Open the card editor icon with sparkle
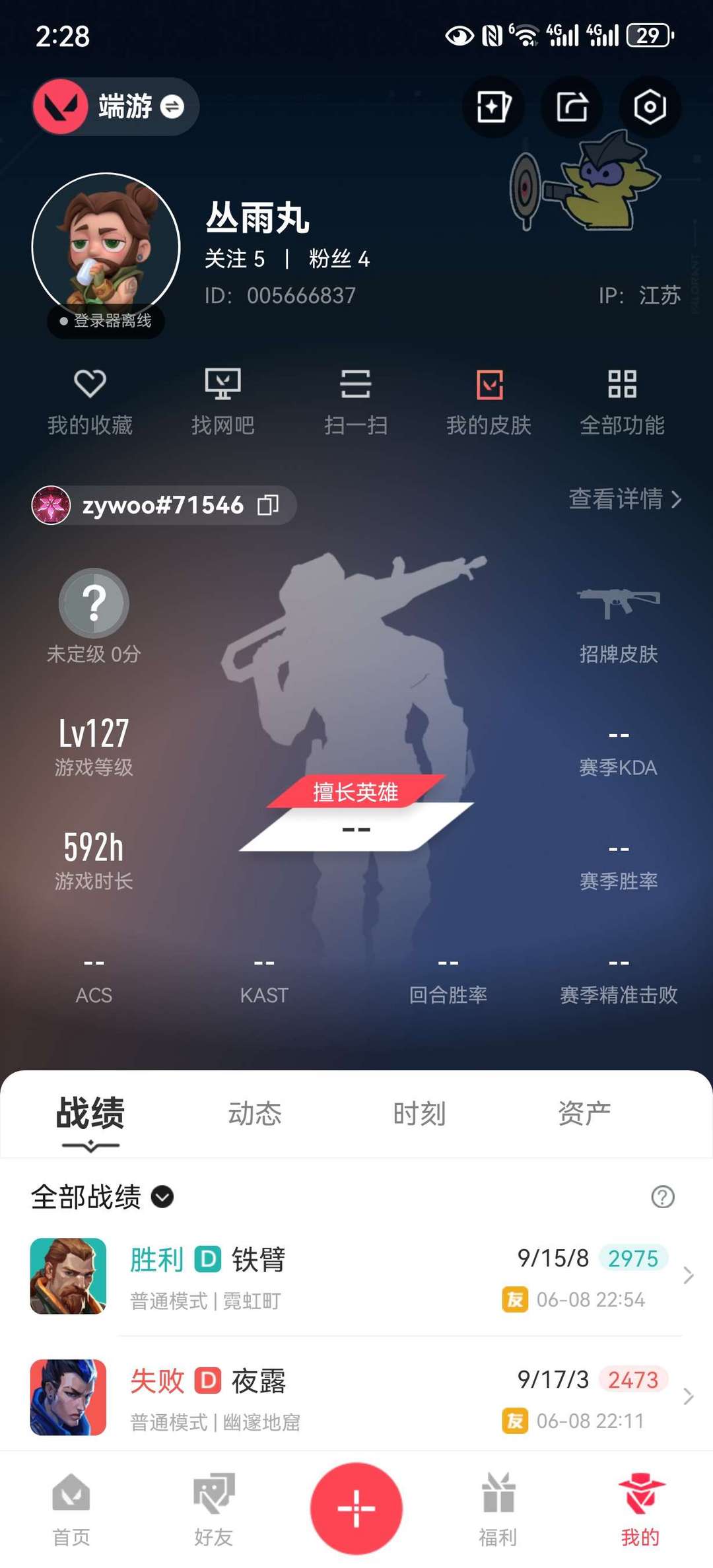The width and height of the screenshot is (713, 1568). [493, 106]
